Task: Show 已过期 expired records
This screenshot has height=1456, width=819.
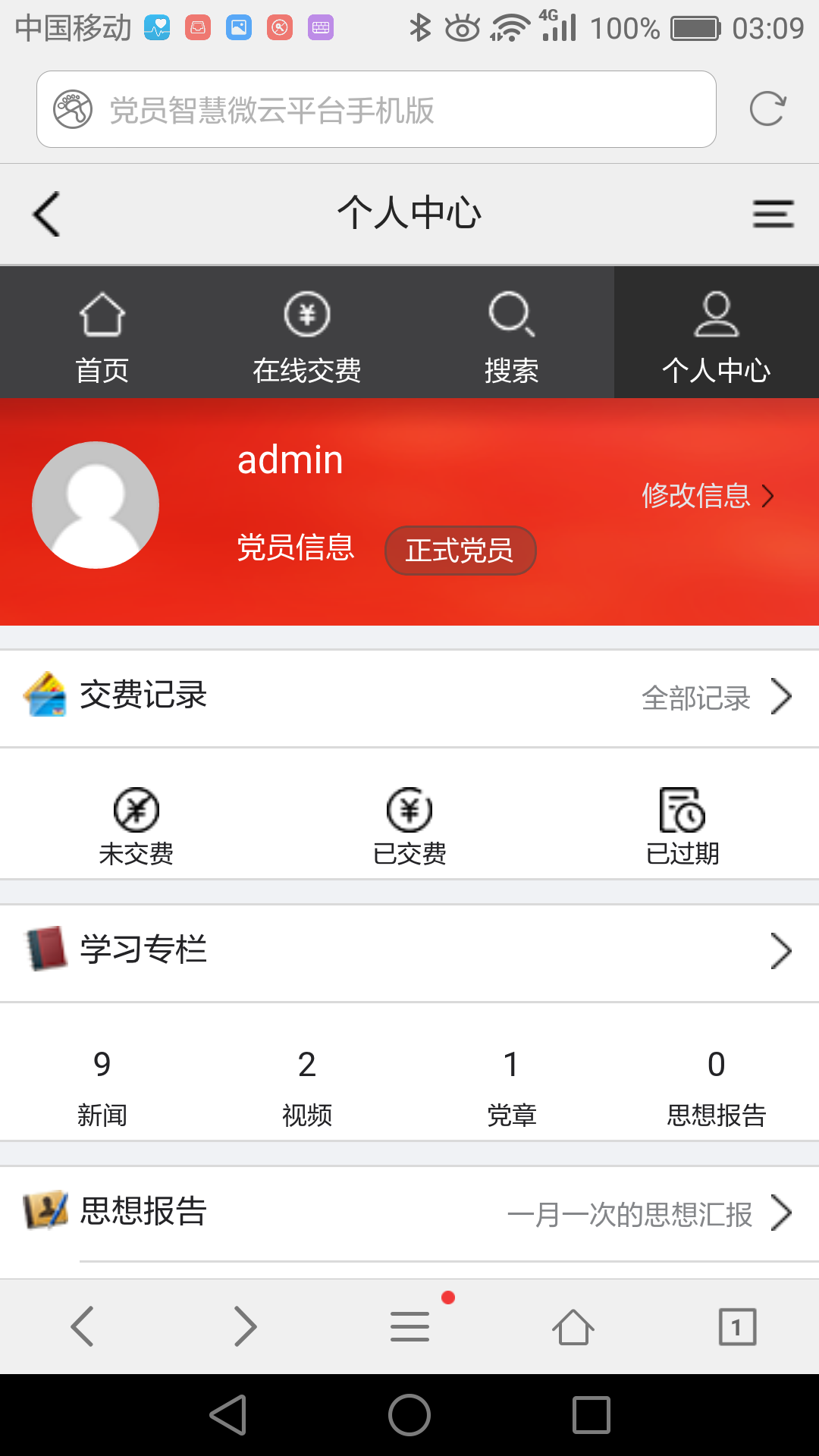Action: pos(682,827)
